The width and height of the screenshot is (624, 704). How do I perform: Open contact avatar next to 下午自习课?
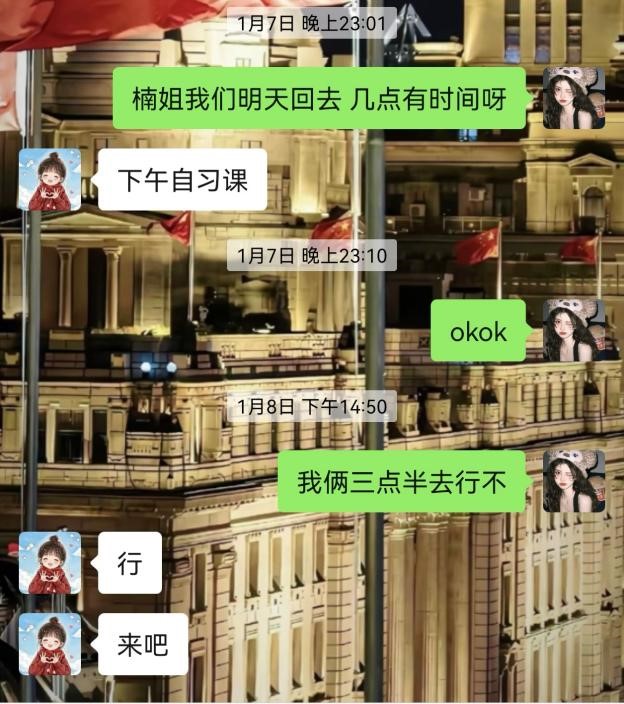tap(49, 179)
